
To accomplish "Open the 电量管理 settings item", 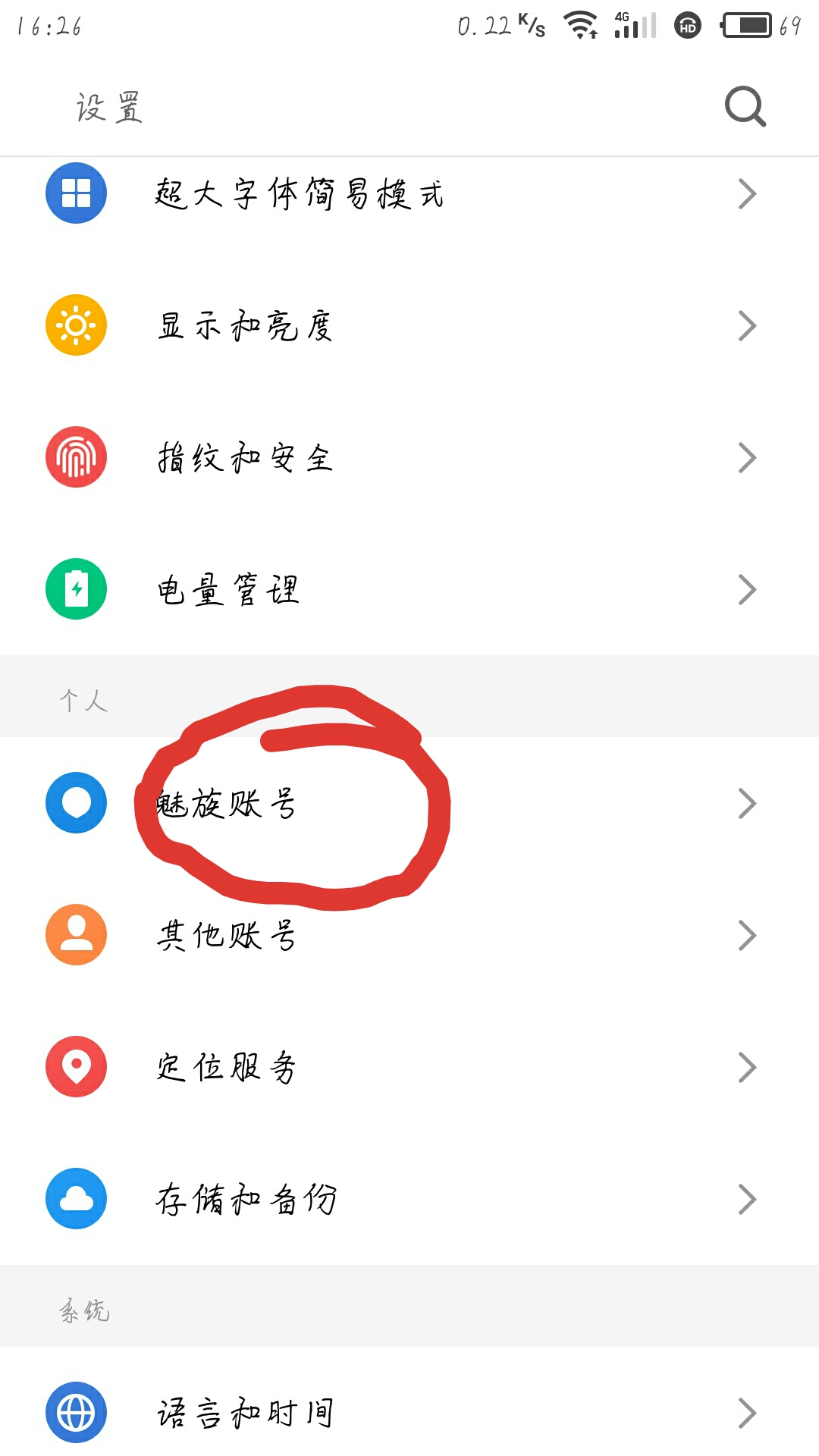I will pos(227,588).
